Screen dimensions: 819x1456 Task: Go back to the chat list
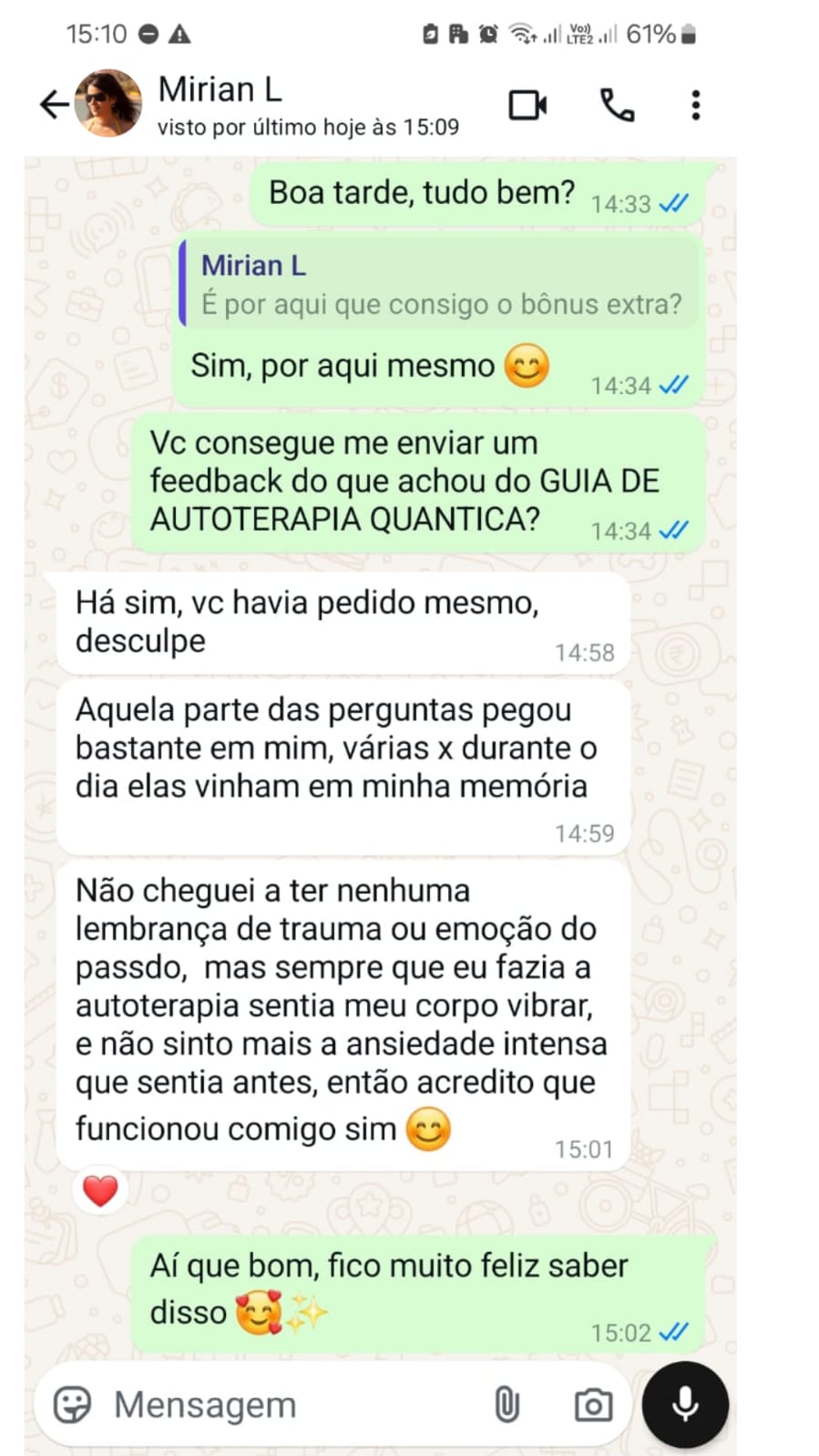[53, 106]
